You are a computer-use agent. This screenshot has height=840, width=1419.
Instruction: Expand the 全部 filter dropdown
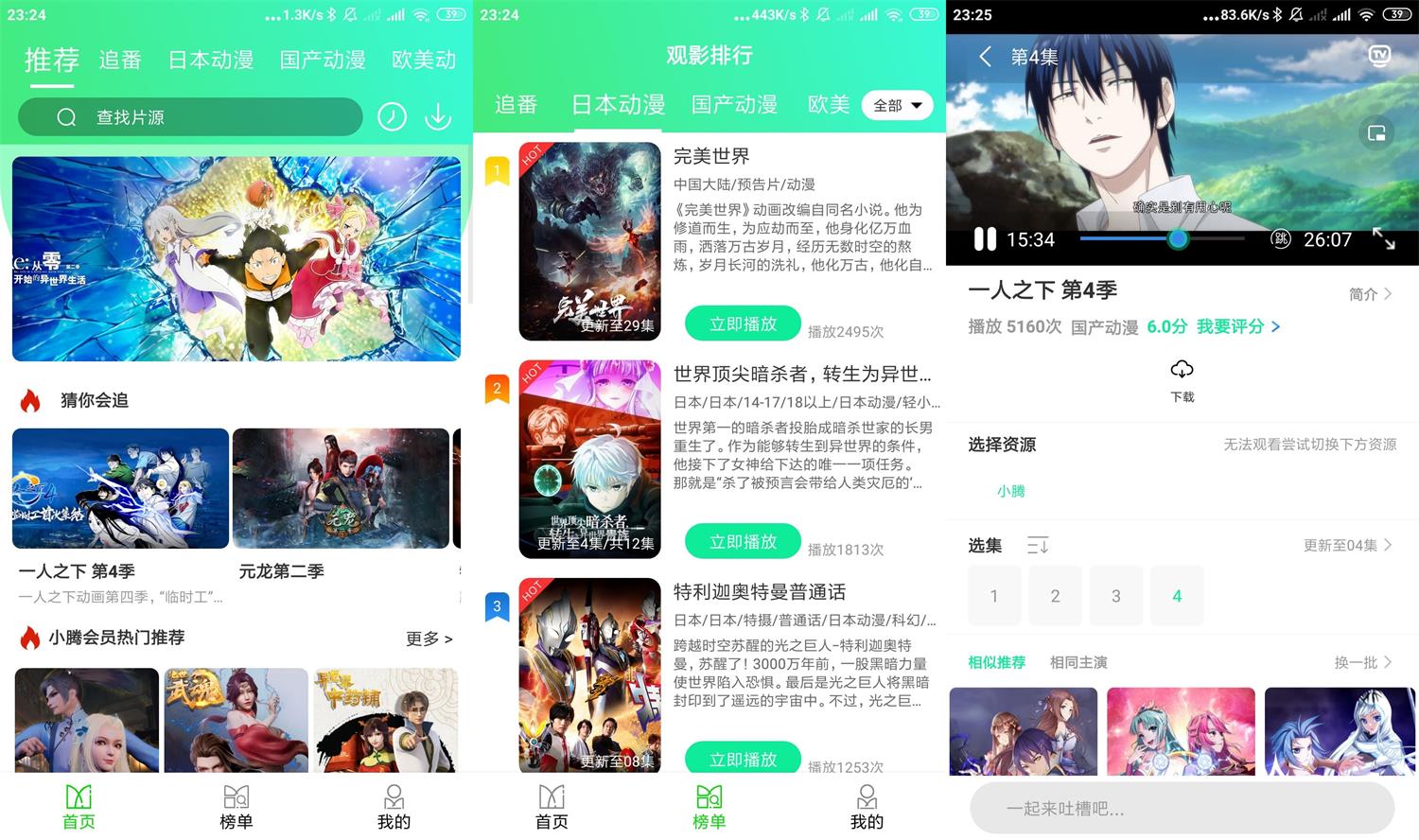[897, 106]
